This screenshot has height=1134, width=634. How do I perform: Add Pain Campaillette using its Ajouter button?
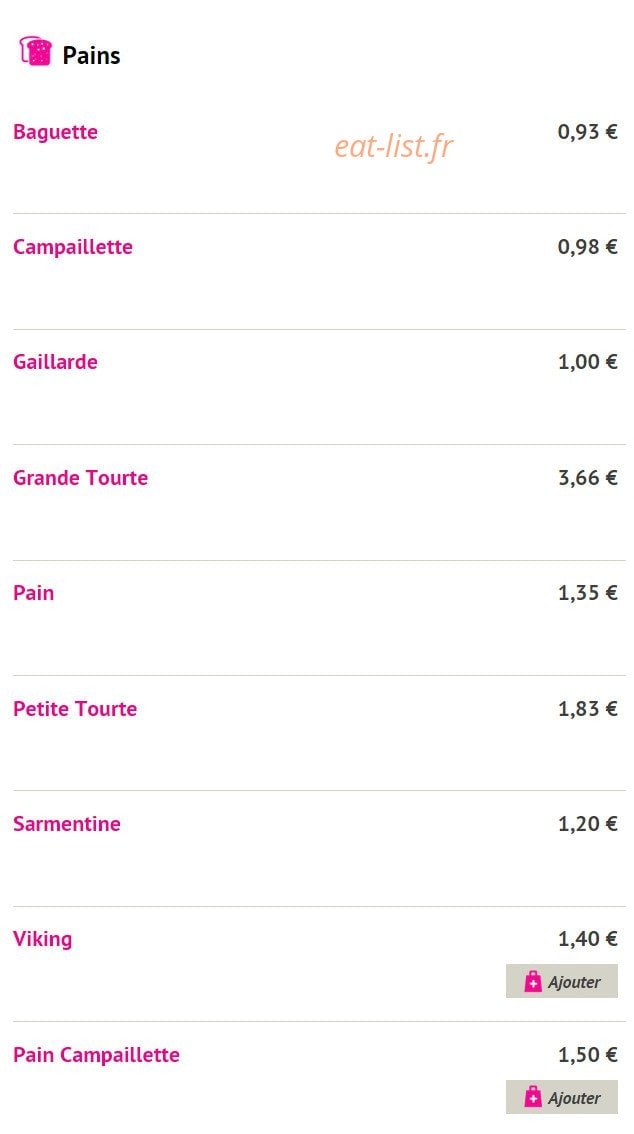tap(562, 1097)
